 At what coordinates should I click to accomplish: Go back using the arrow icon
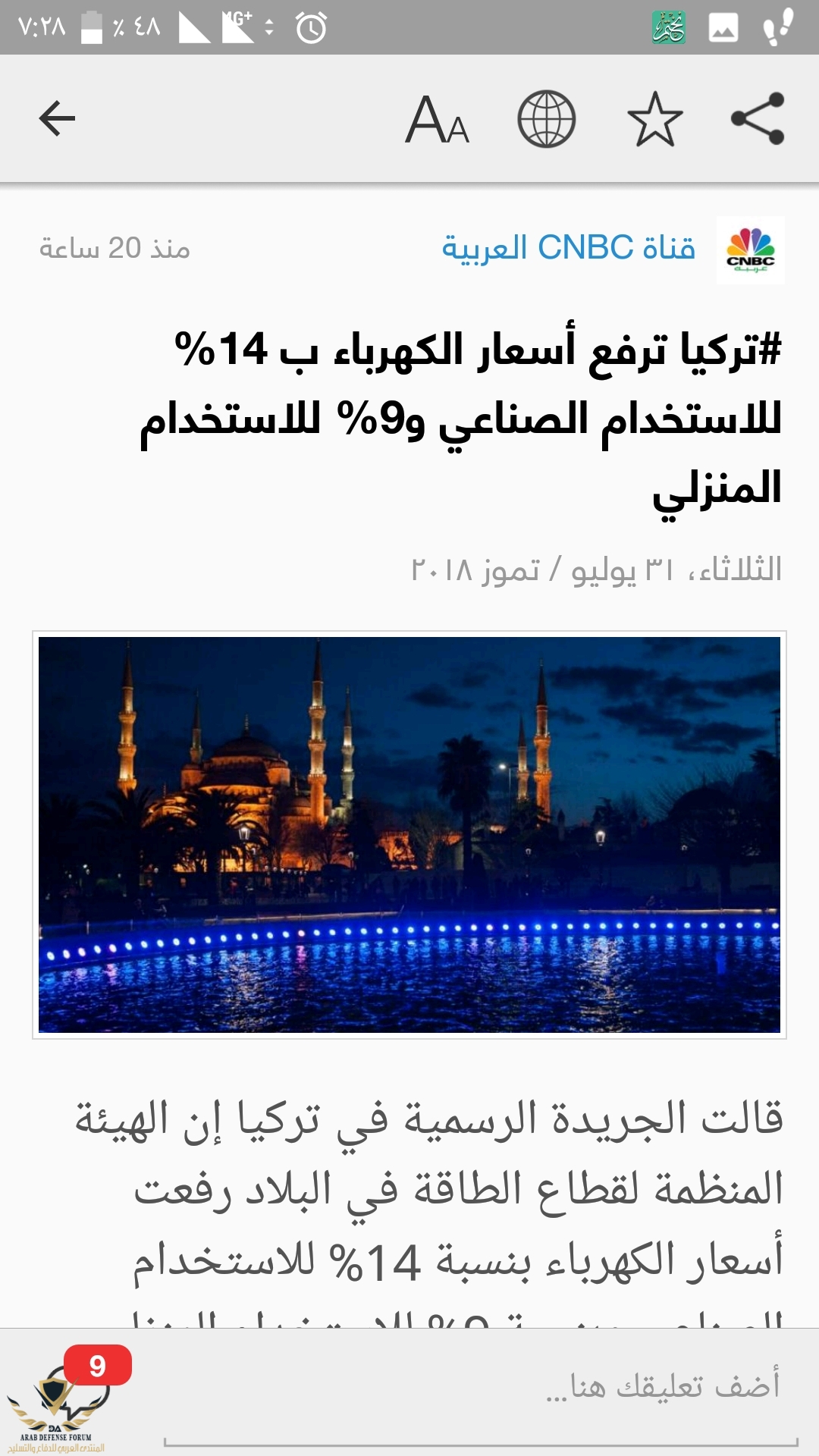(57, 118)
